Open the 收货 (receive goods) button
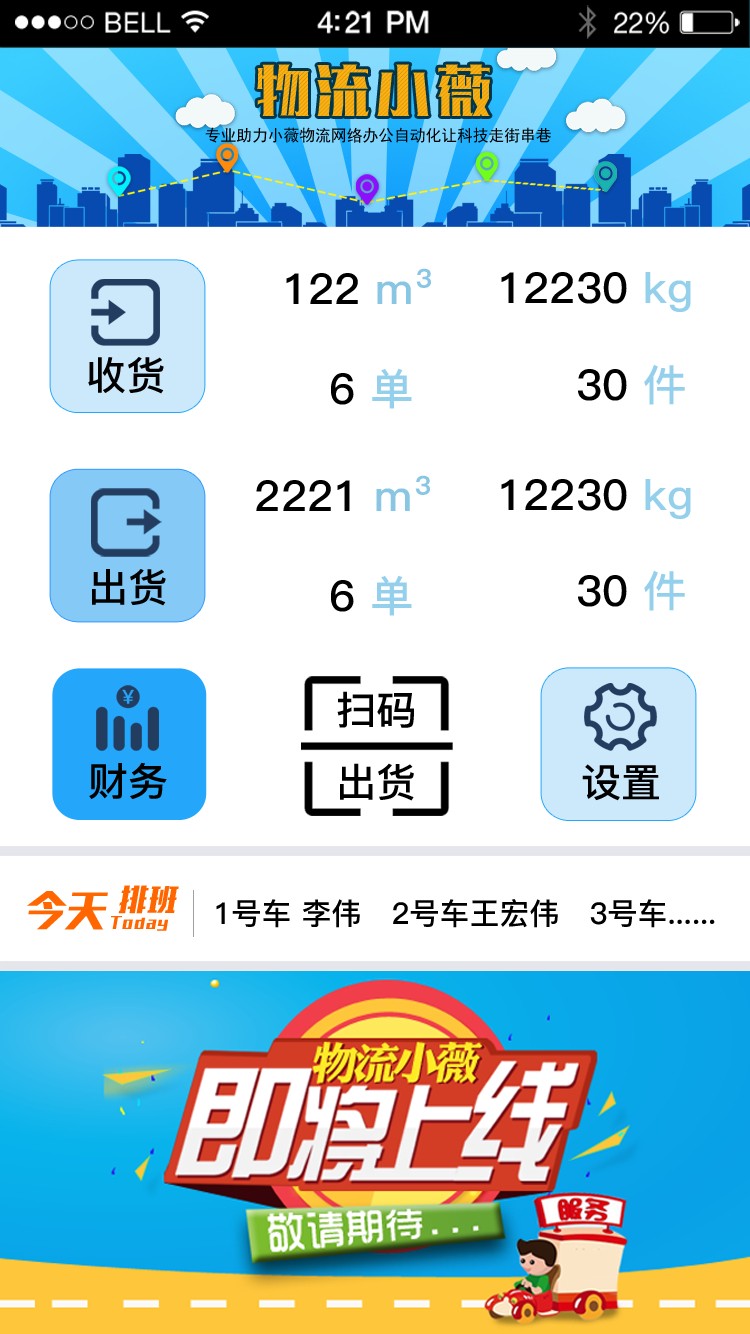The height and width of the screenshot is (1334, 750). click(127, 336)
